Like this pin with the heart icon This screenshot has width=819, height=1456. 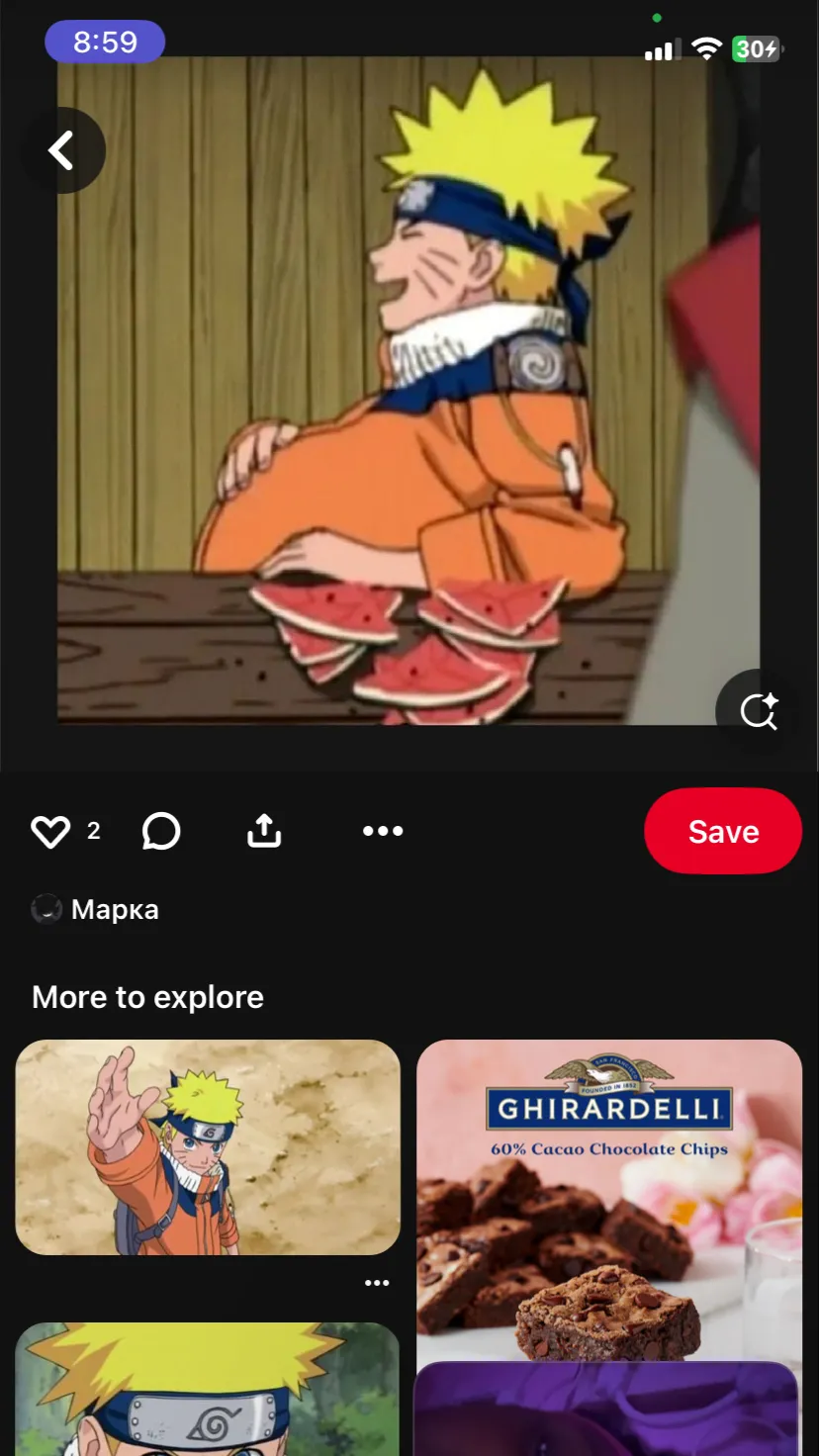click(x=50, y=832)
